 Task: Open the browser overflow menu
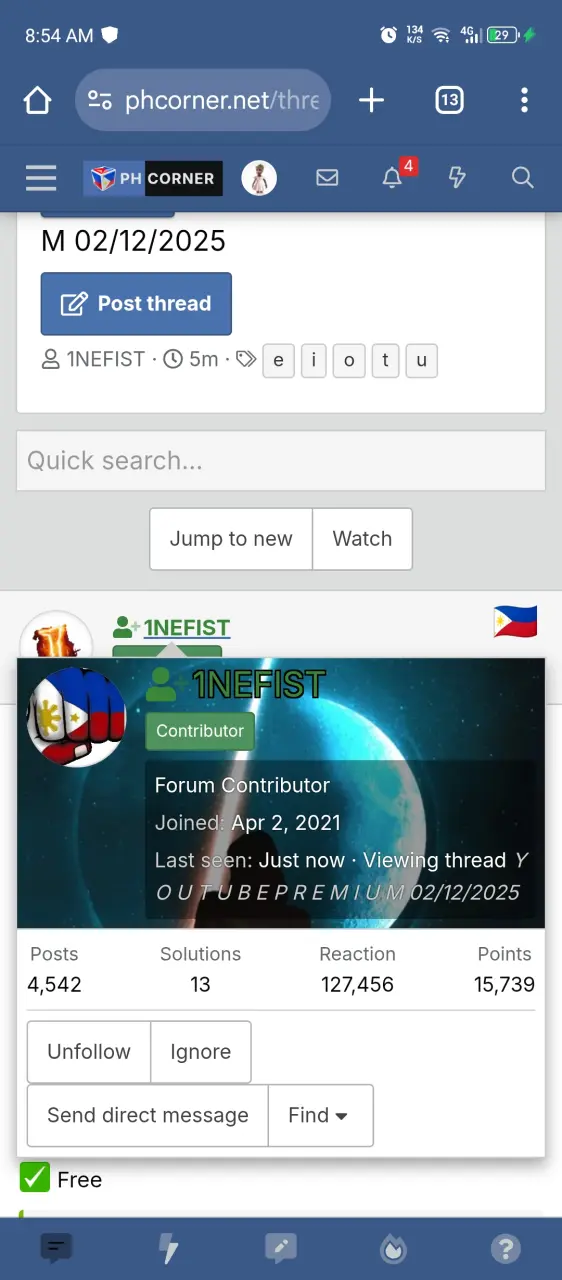pos(524,100)
